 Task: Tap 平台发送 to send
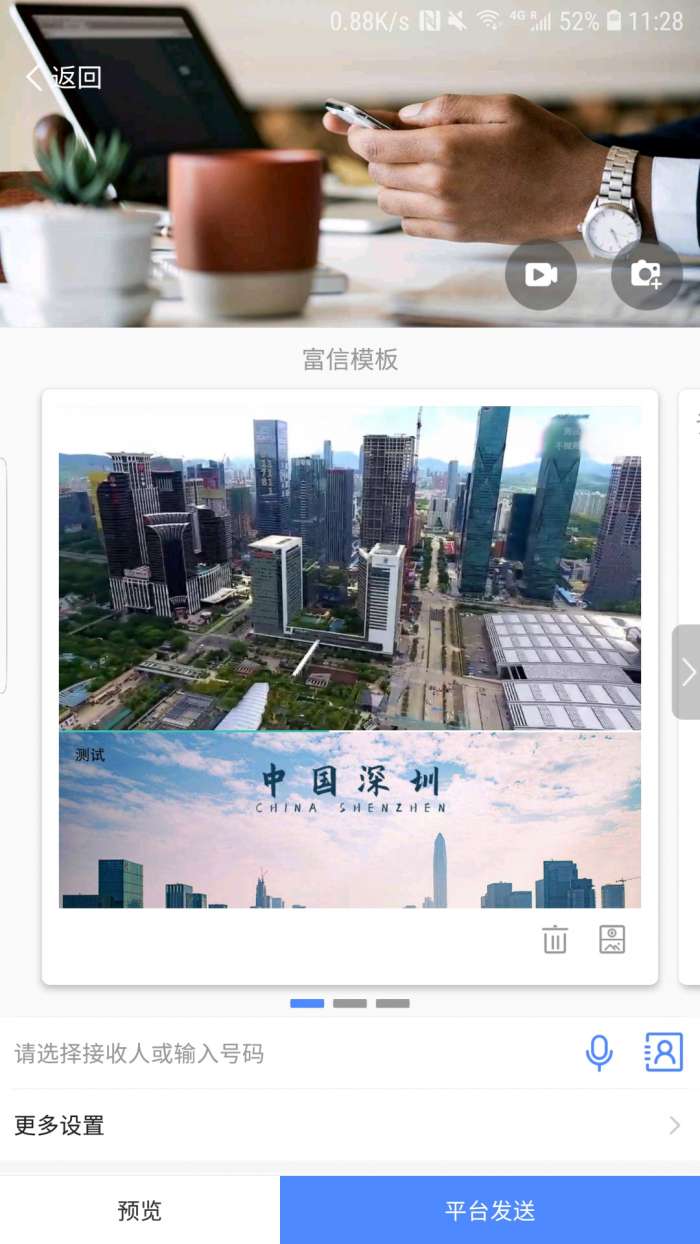click(x=490, y=1211)
